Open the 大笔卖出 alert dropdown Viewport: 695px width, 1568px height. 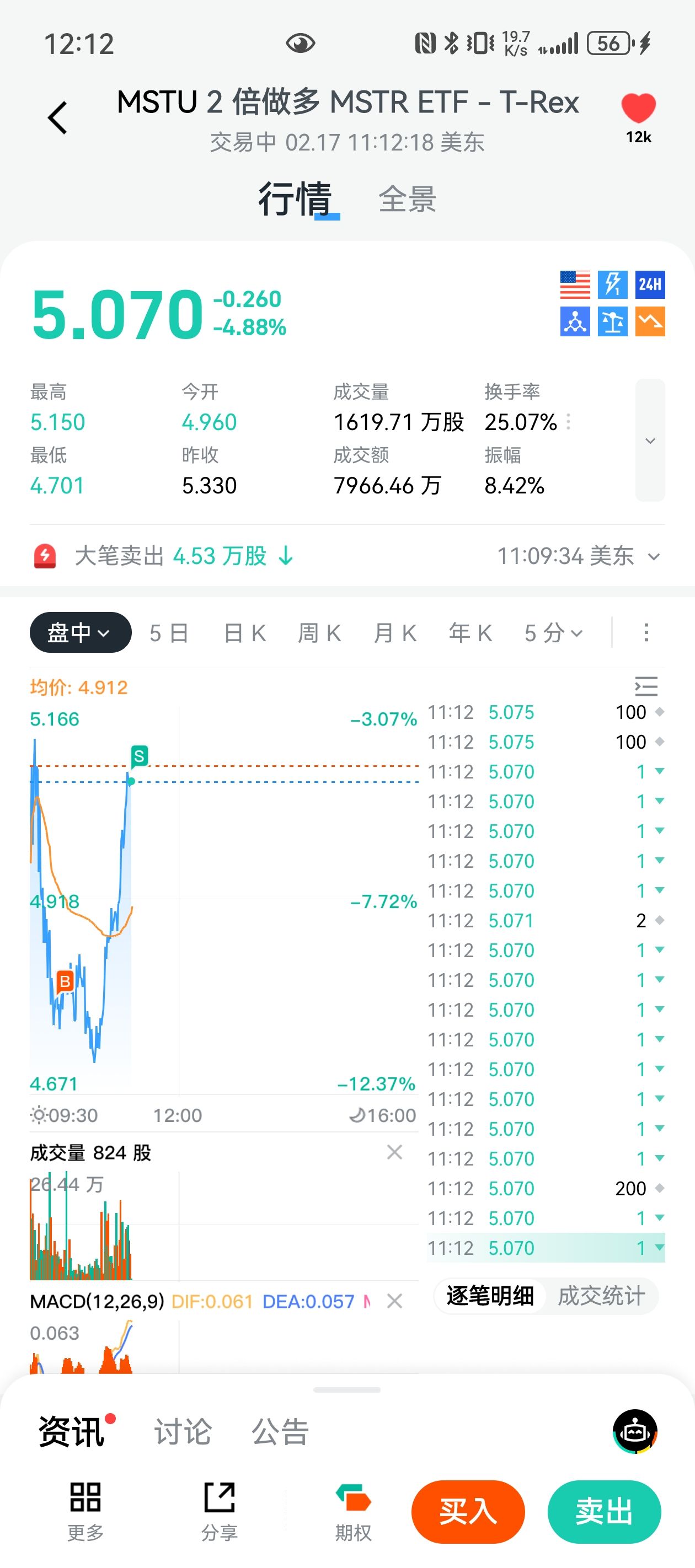pos(653,556)
